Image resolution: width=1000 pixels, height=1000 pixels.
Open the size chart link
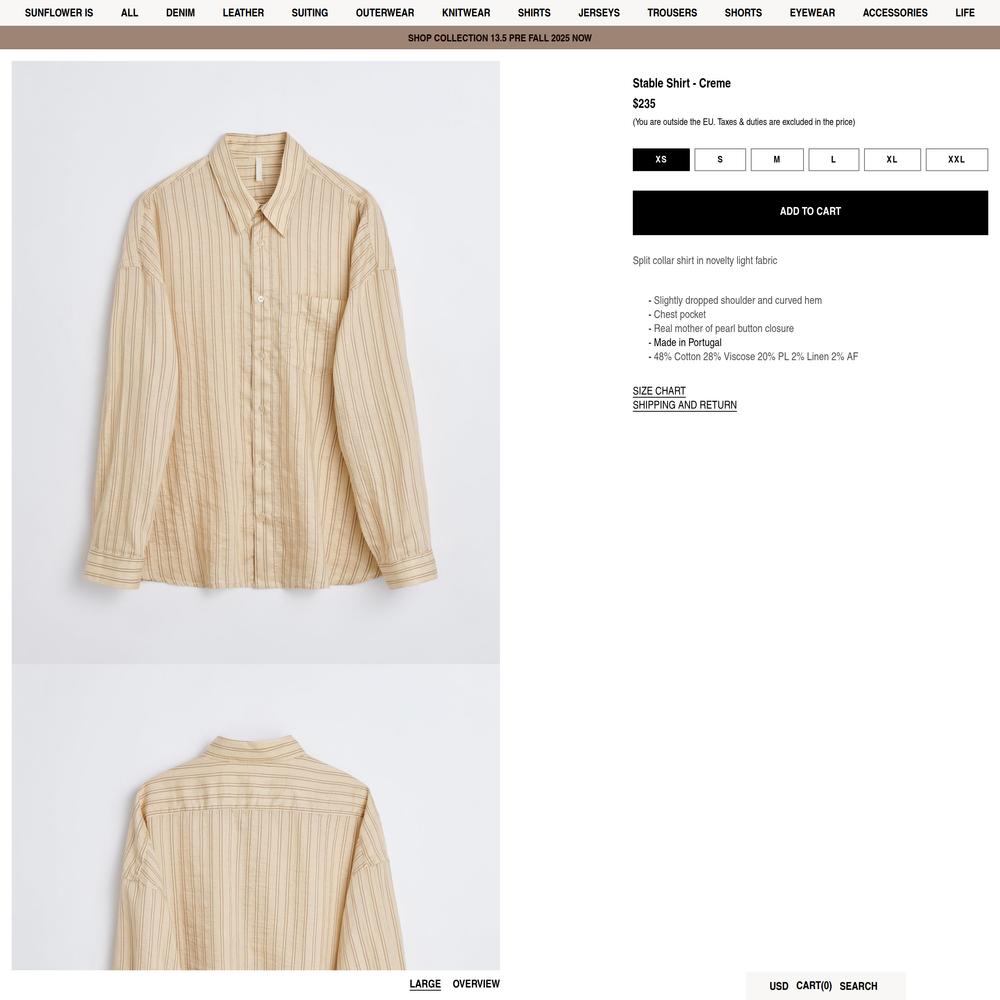pyautogui.click(x=659, y=391)
